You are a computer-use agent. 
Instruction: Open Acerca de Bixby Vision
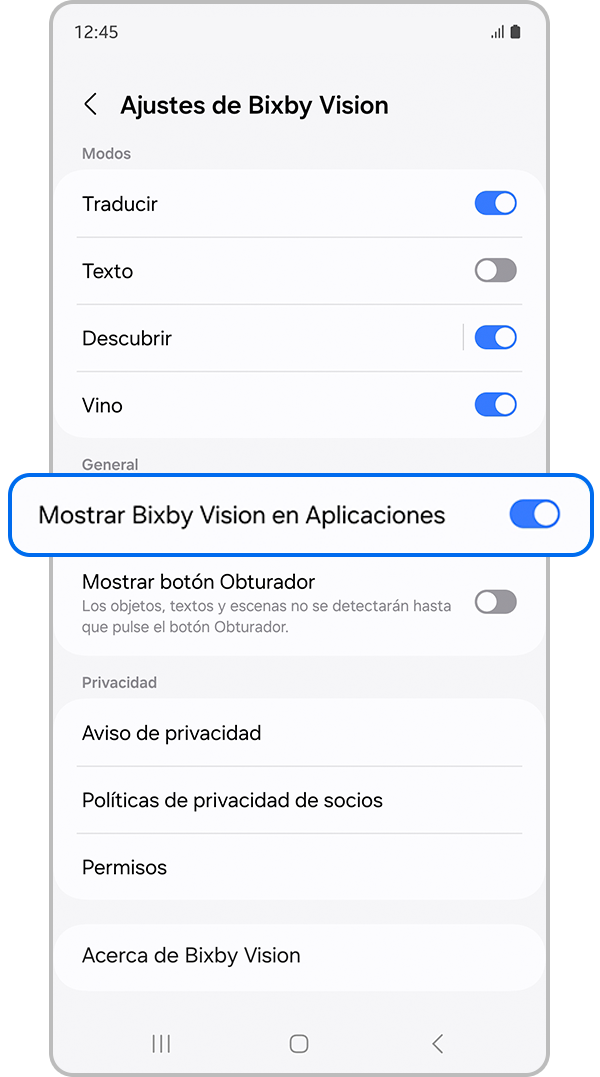300,955
